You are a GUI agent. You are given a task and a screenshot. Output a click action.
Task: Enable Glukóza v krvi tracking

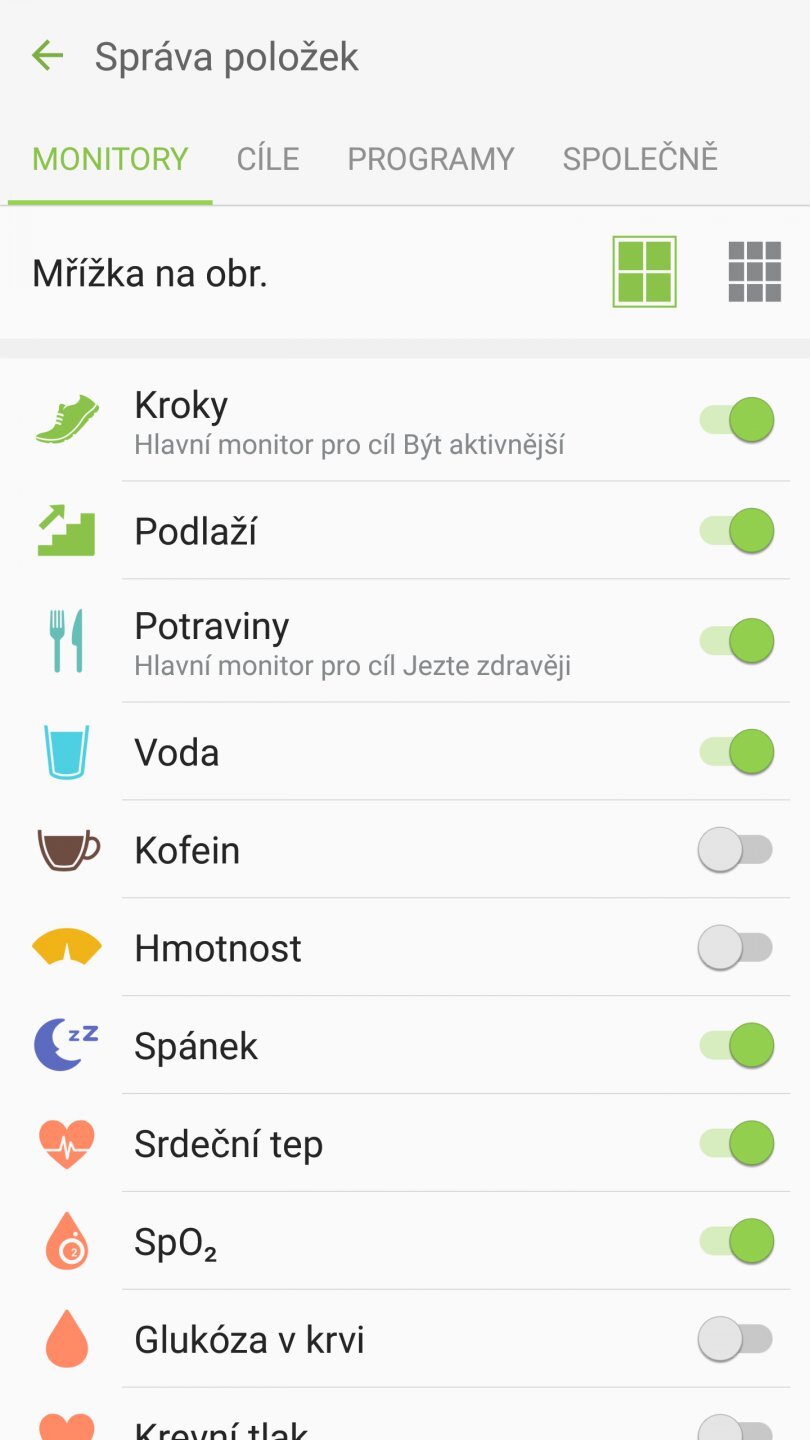click(x=736, y=1340)
